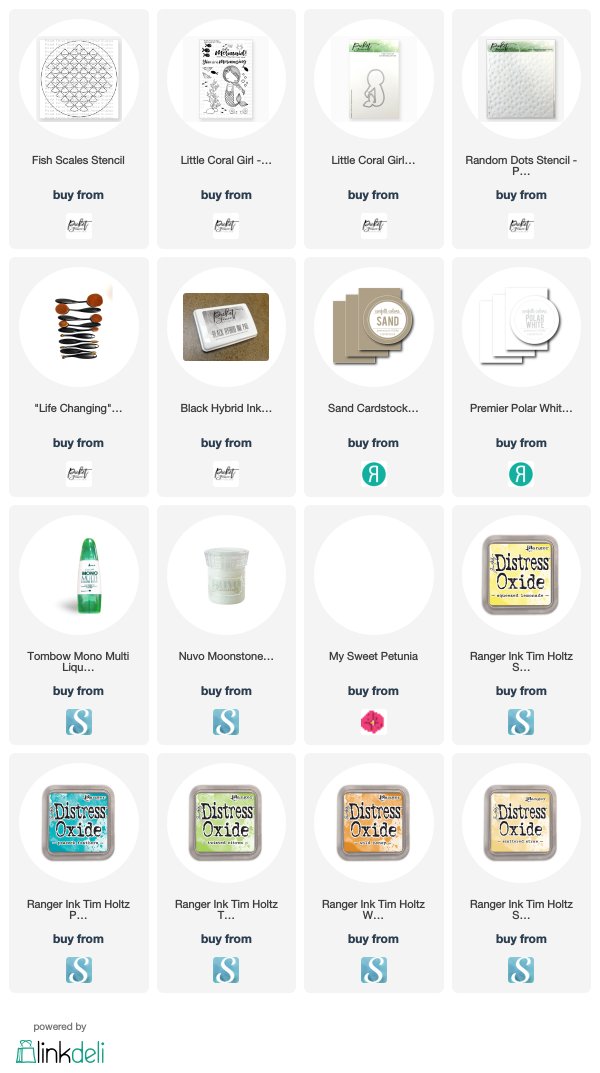Select the green Ranger Ink Tim Holtz T… card
This screenshot has height=1073, width=600.
(x=226, y=873)
